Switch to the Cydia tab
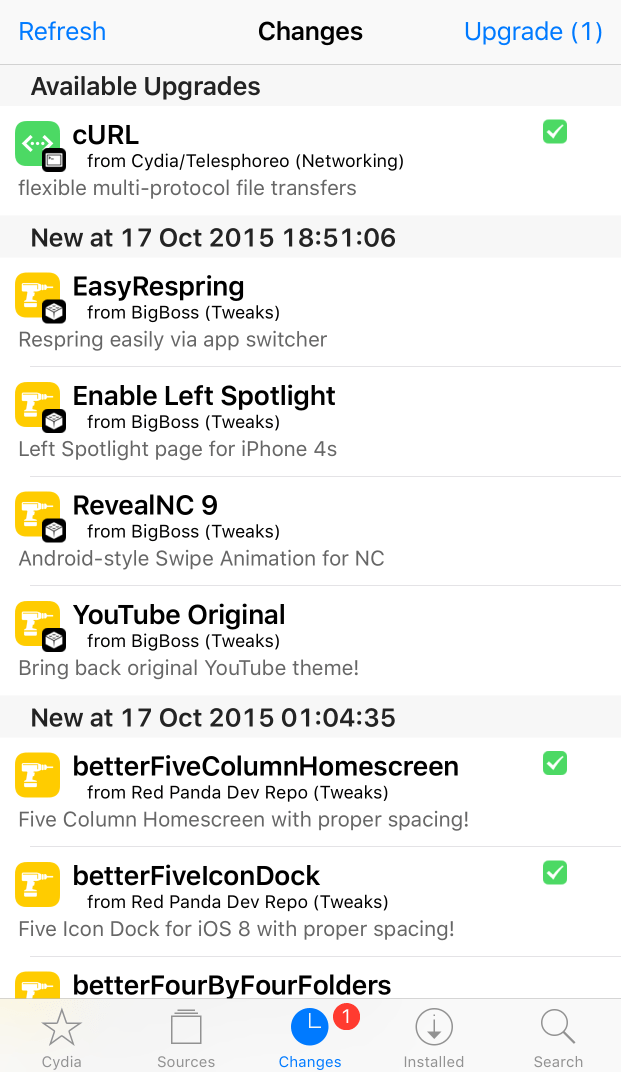 (62, 1037)
